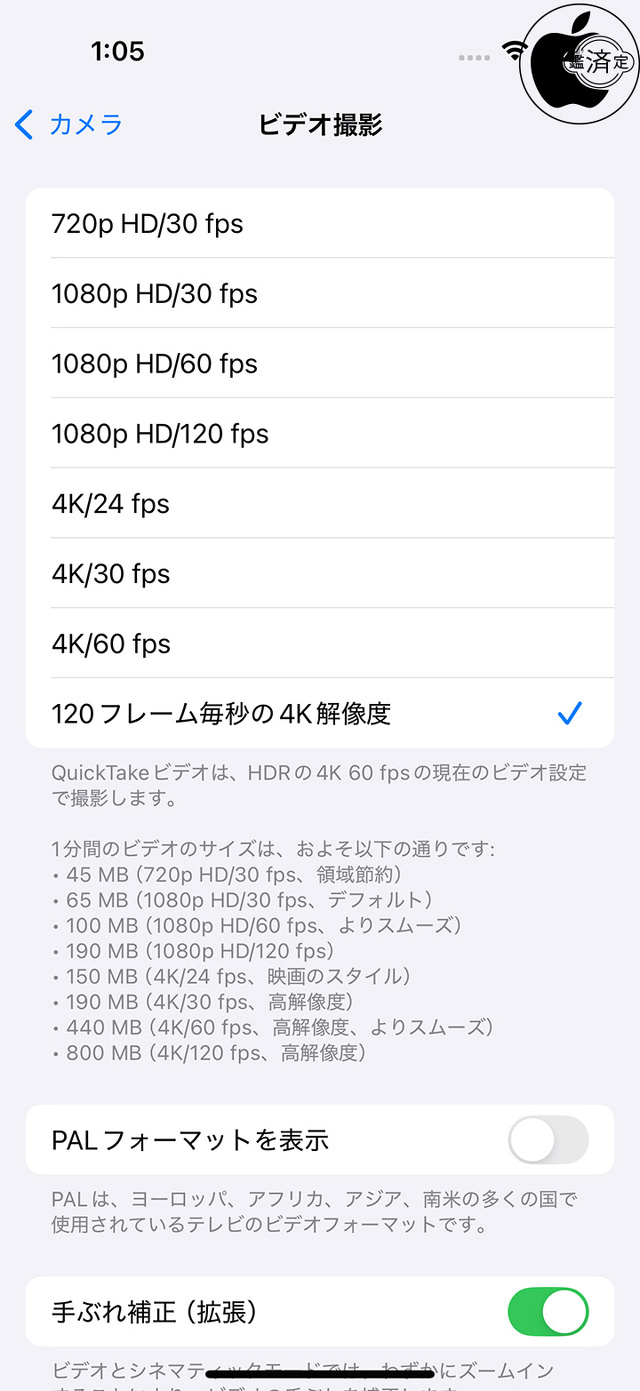Select 720p HD/30 fps
640x1391 pixels.
click(x=319, y=223)
